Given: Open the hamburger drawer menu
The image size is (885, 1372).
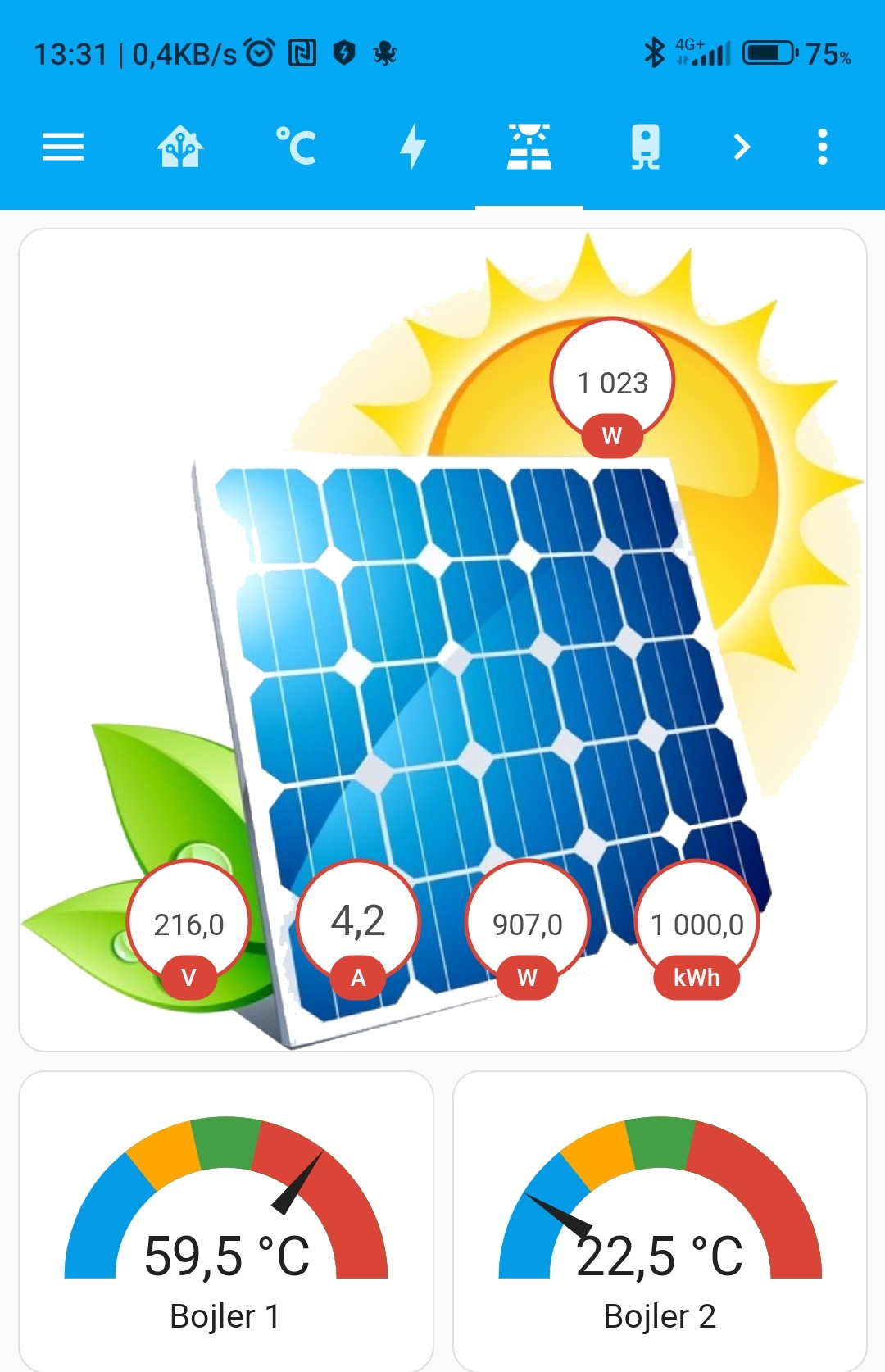Looking at the screenshot, I should (x=63, y=148).
